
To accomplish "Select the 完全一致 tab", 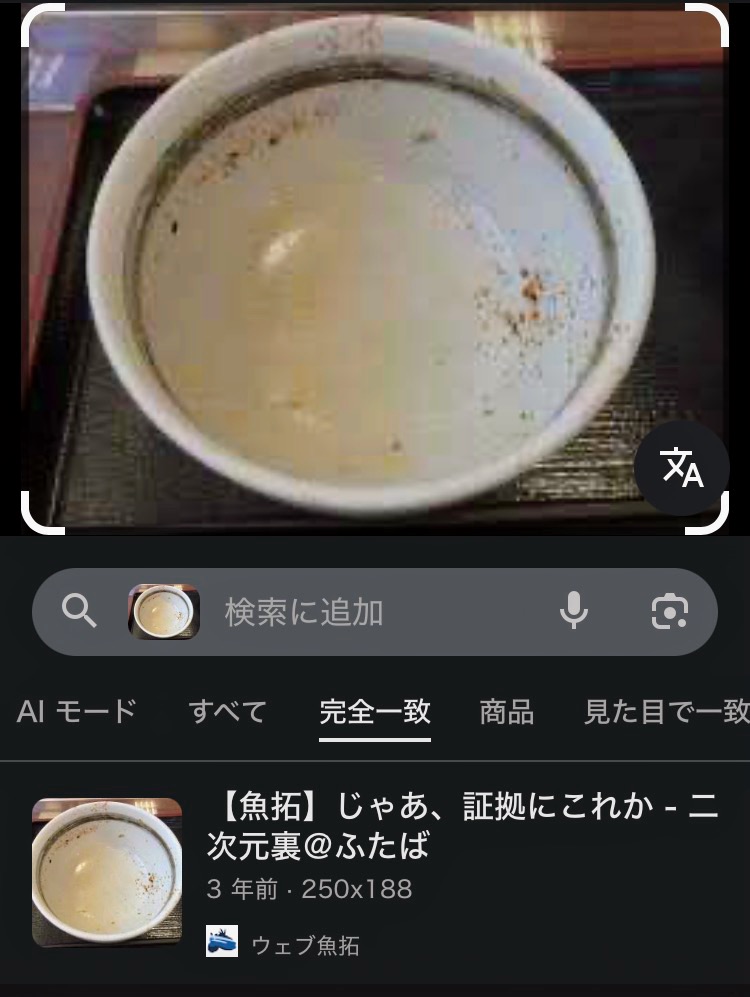I will pos(375,712).
